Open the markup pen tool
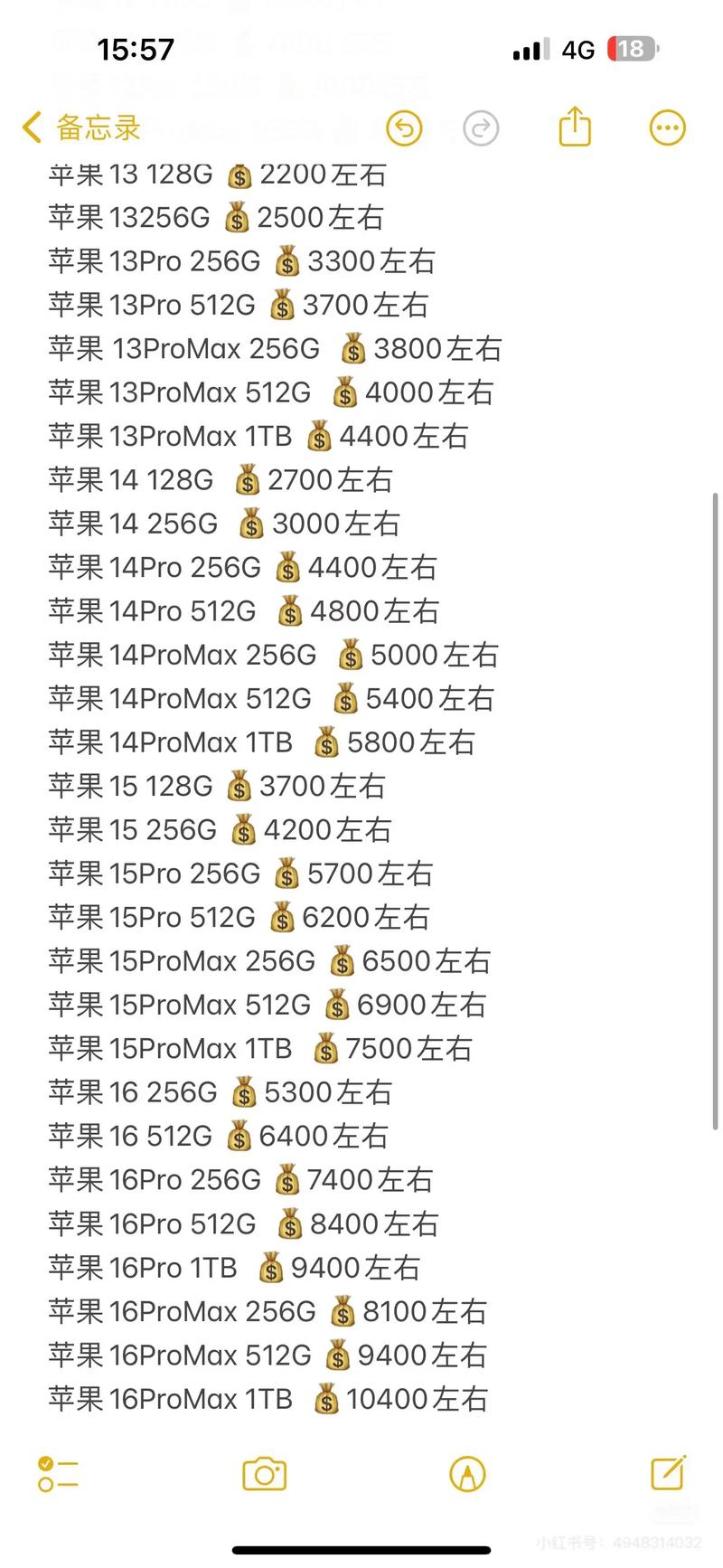Screen dimensions: 723x1568 467,1474
